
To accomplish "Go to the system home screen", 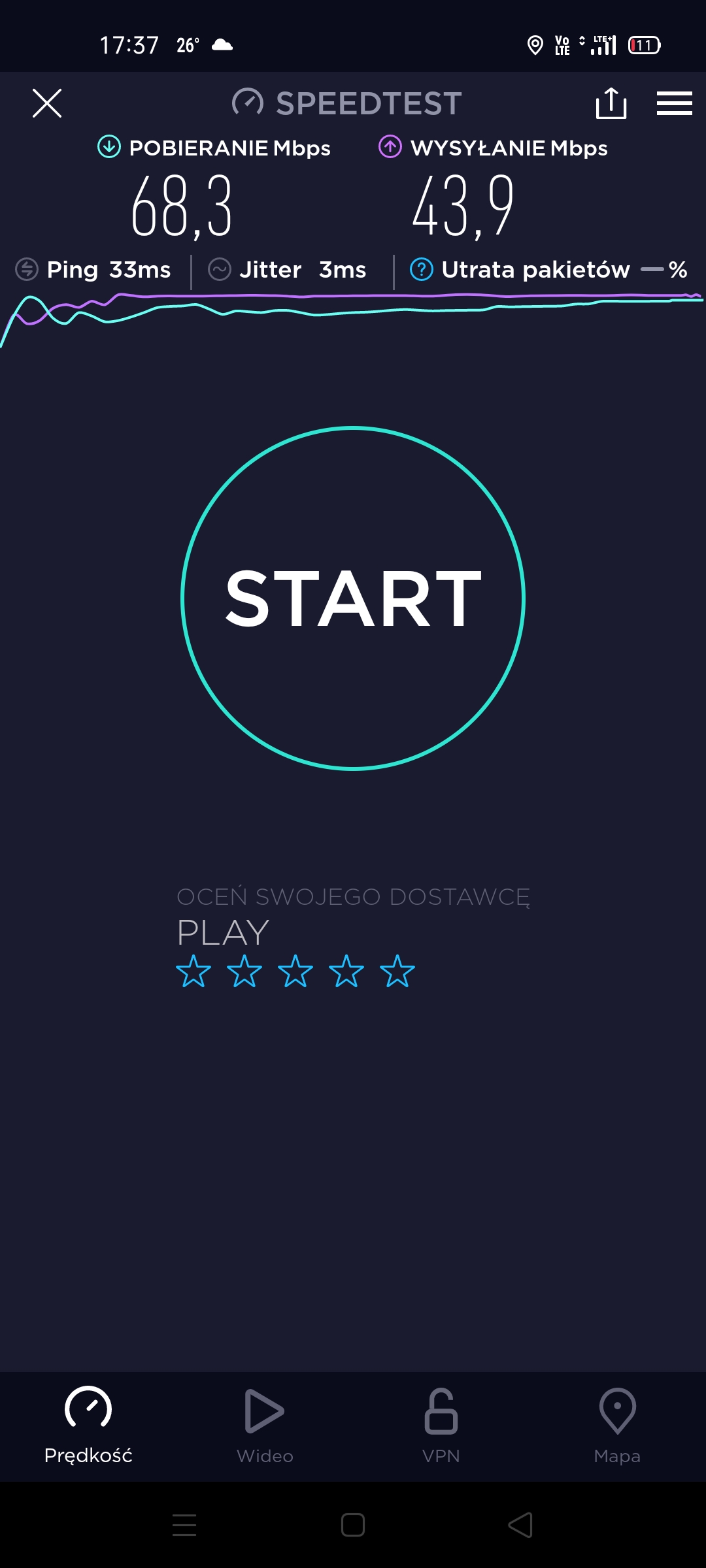I will (353, 1525).
